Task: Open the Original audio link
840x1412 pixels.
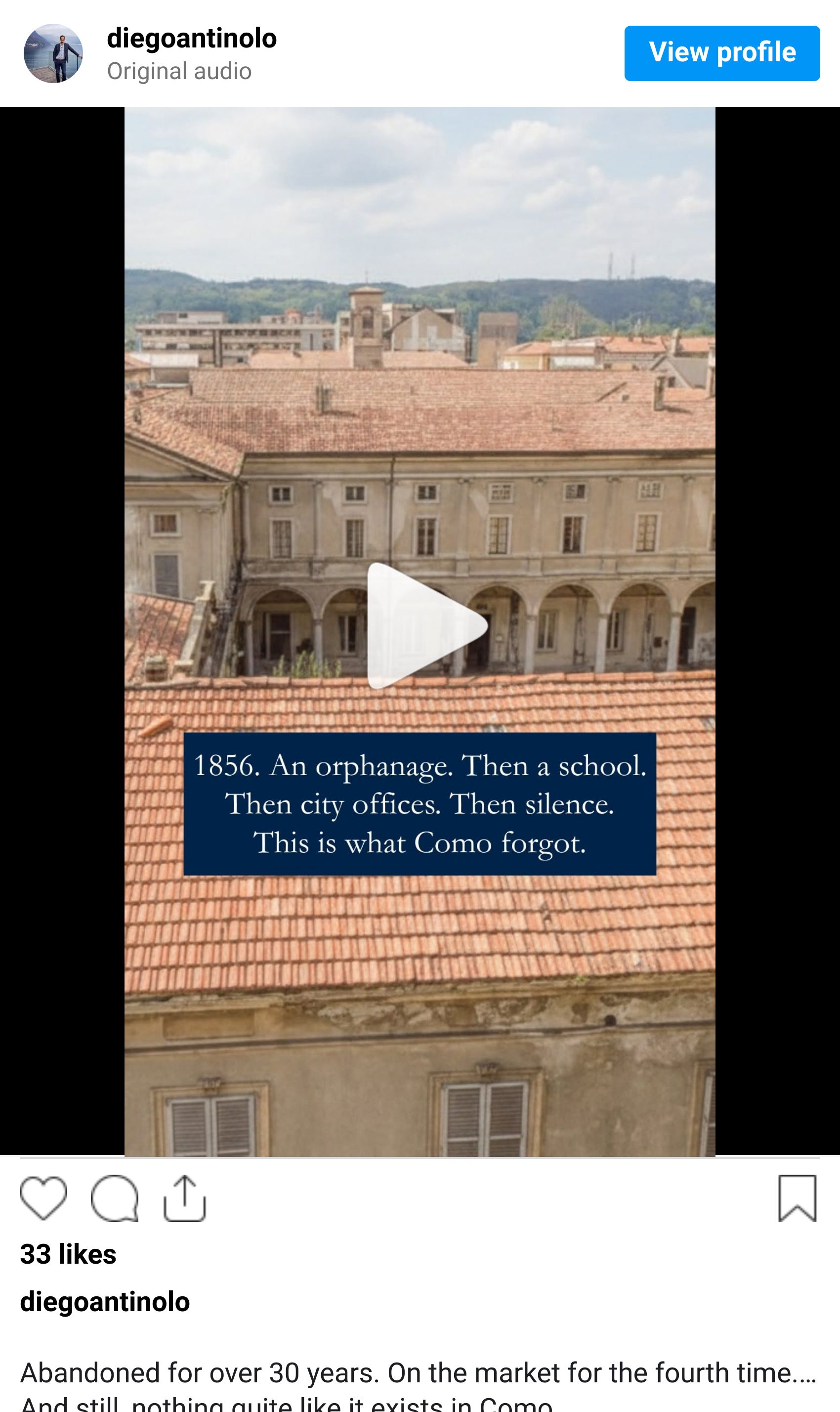Action: tap(179, 71)
